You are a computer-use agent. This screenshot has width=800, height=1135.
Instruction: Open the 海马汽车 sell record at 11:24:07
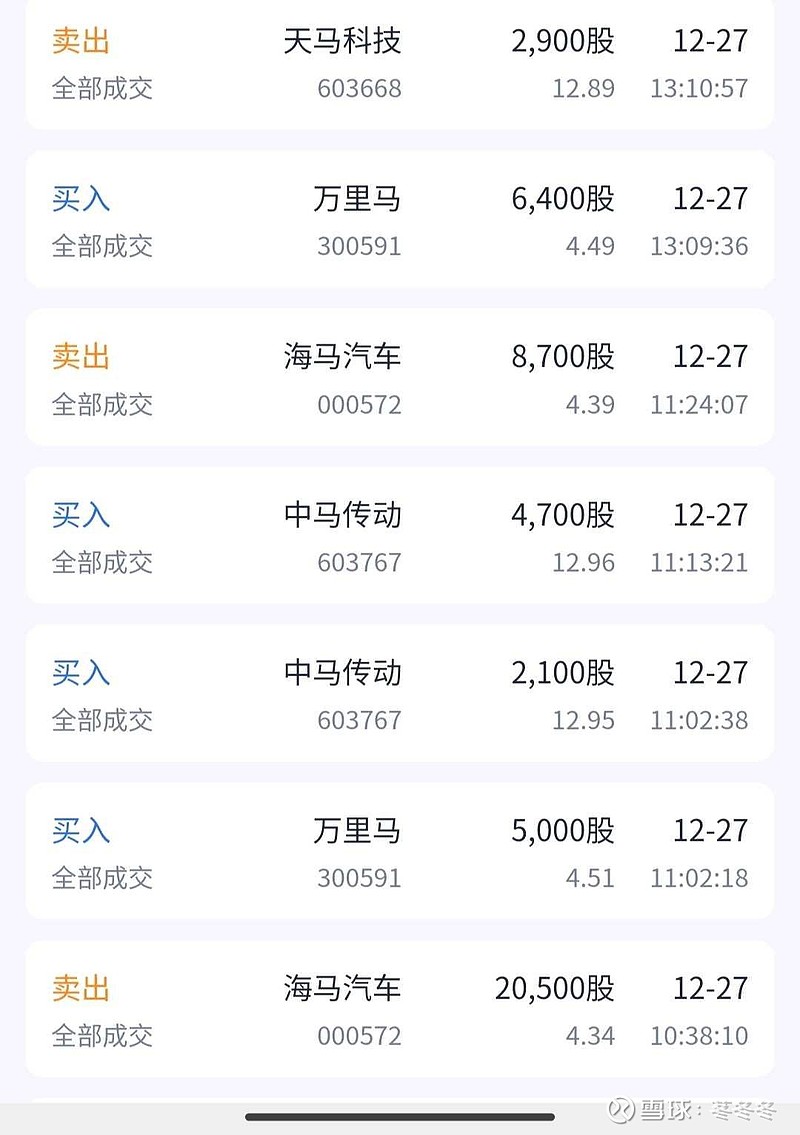(x=400, y=380)
